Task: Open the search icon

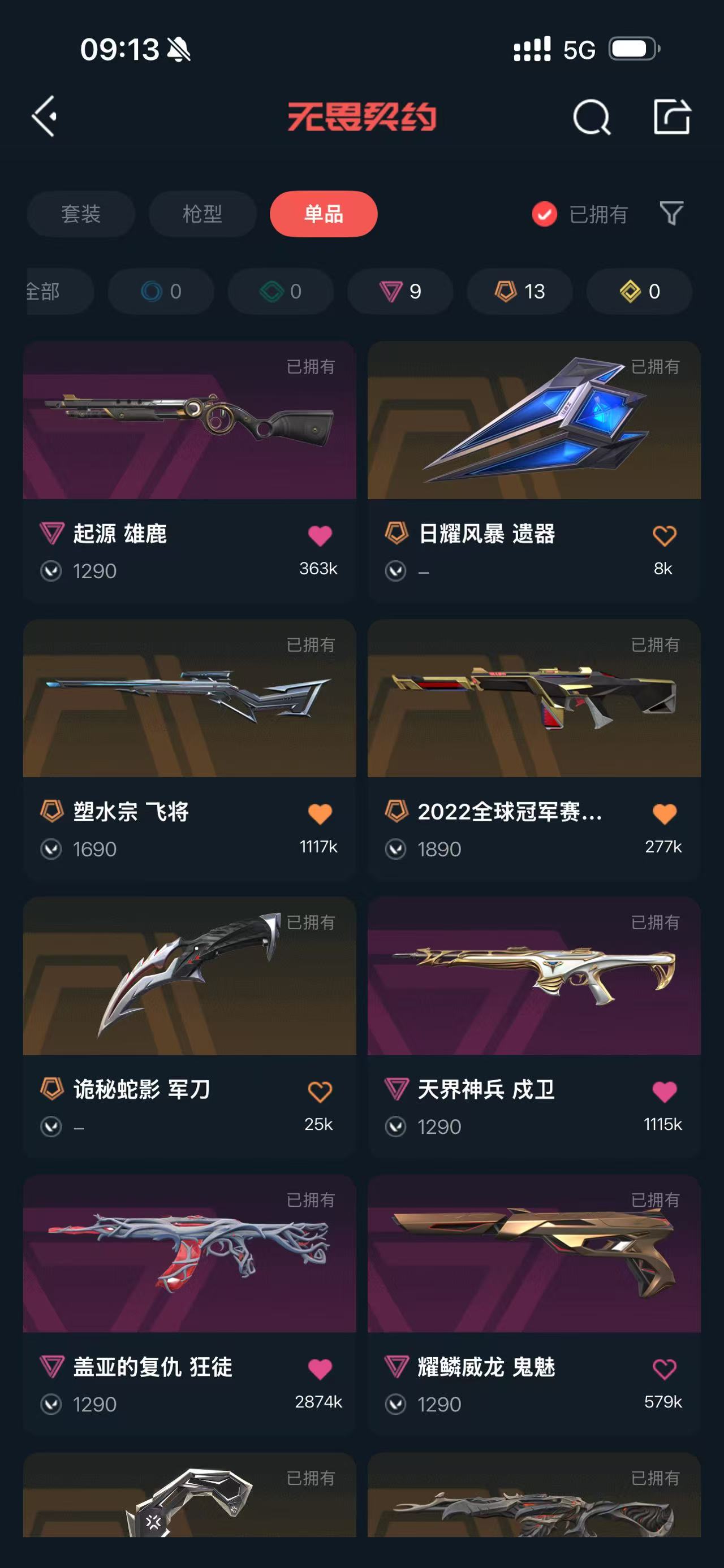Action: 591,117
